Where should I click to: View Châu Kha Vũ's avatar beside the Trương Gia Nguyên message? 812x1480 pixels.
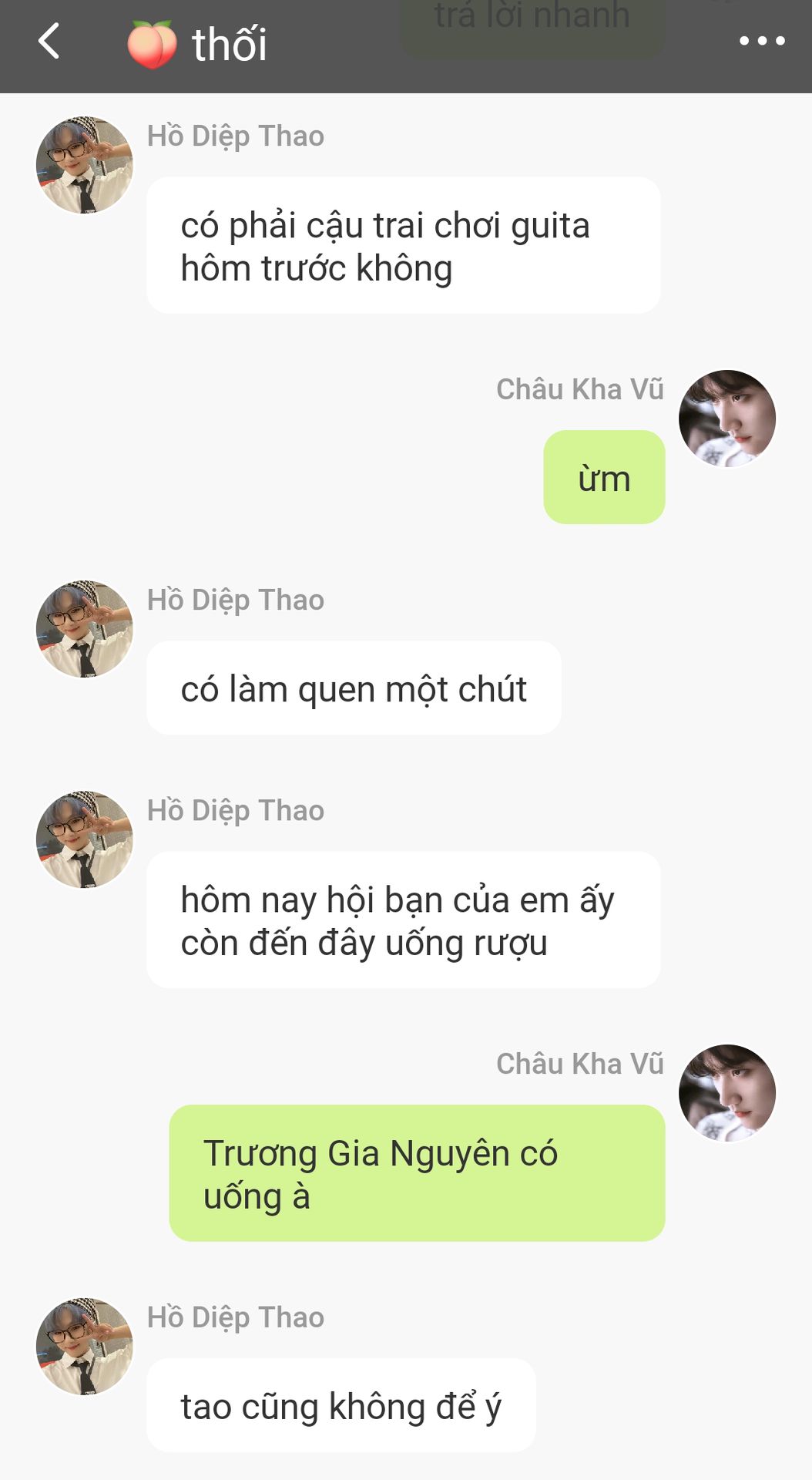(726, 1093)
